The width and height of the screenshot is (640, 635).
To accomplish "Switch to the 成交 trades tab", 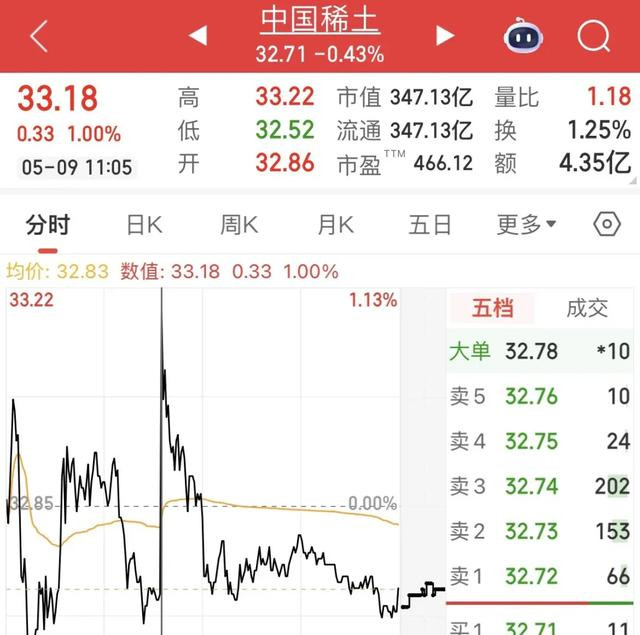I will pyautogui.click(x=587, y=308).
